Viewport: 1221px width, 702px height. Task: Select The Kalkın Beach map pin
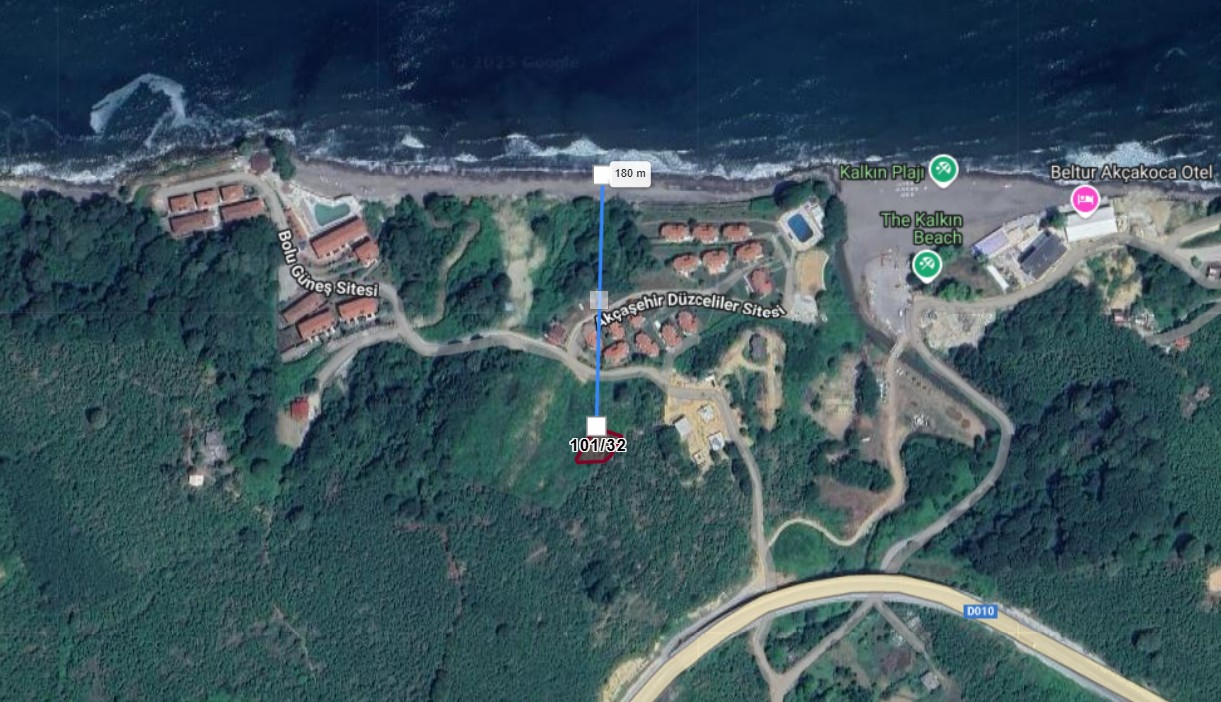(927, 264)
